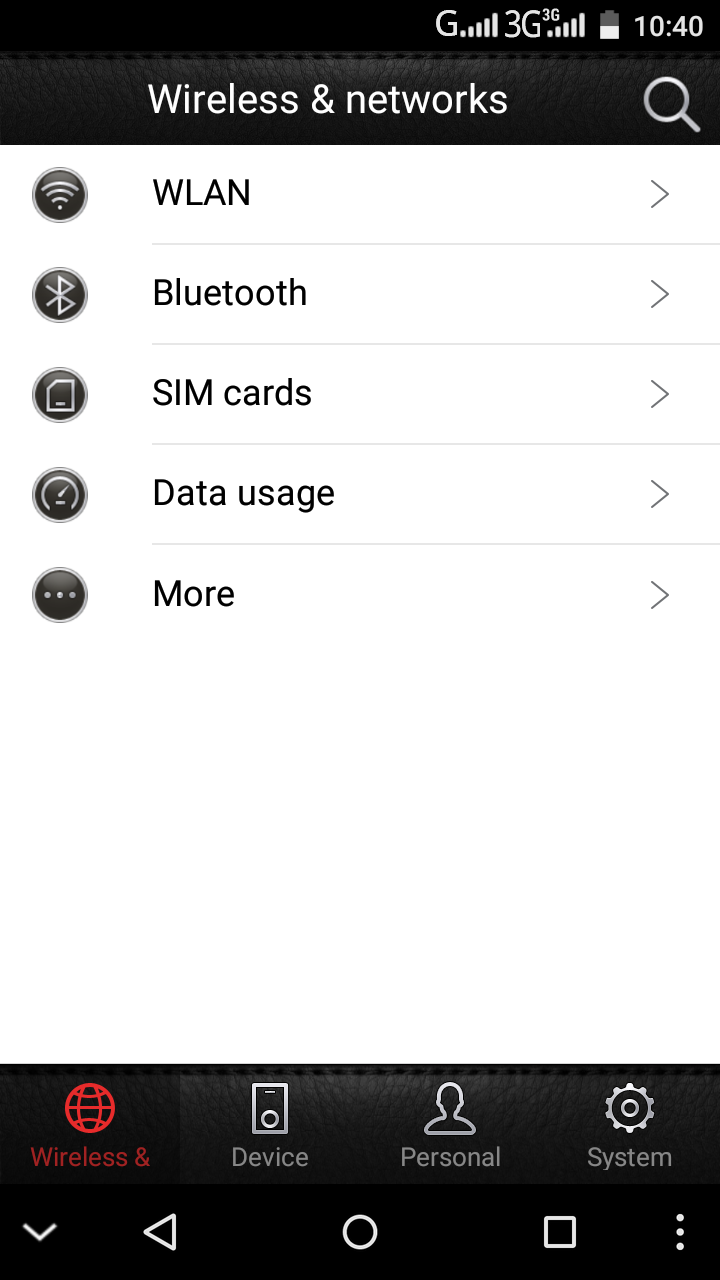720x1280 pixels.
Task: Switch to the Device tab
Action: pos(270,1127)
